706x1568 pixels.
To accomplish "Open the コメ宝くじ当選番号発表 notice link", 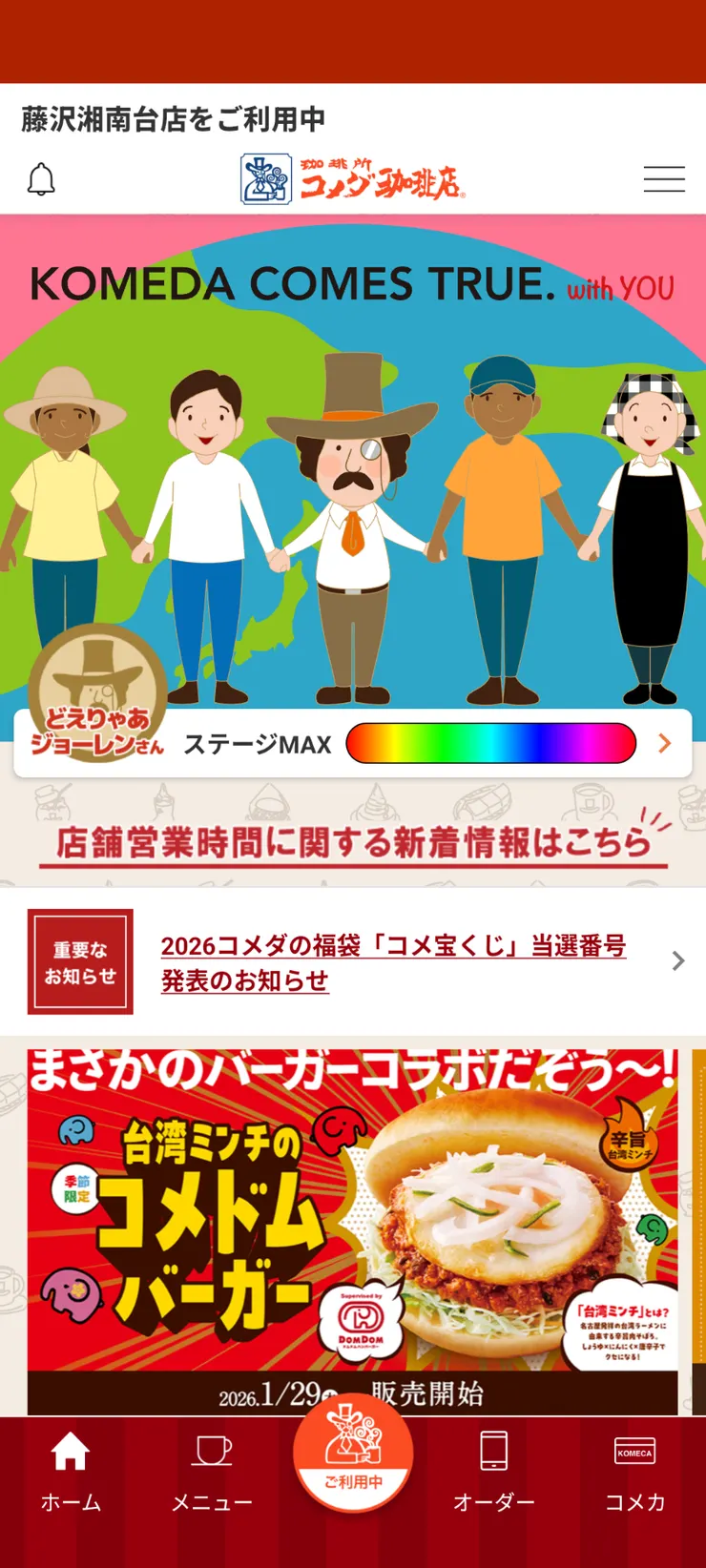I will 393,961.
